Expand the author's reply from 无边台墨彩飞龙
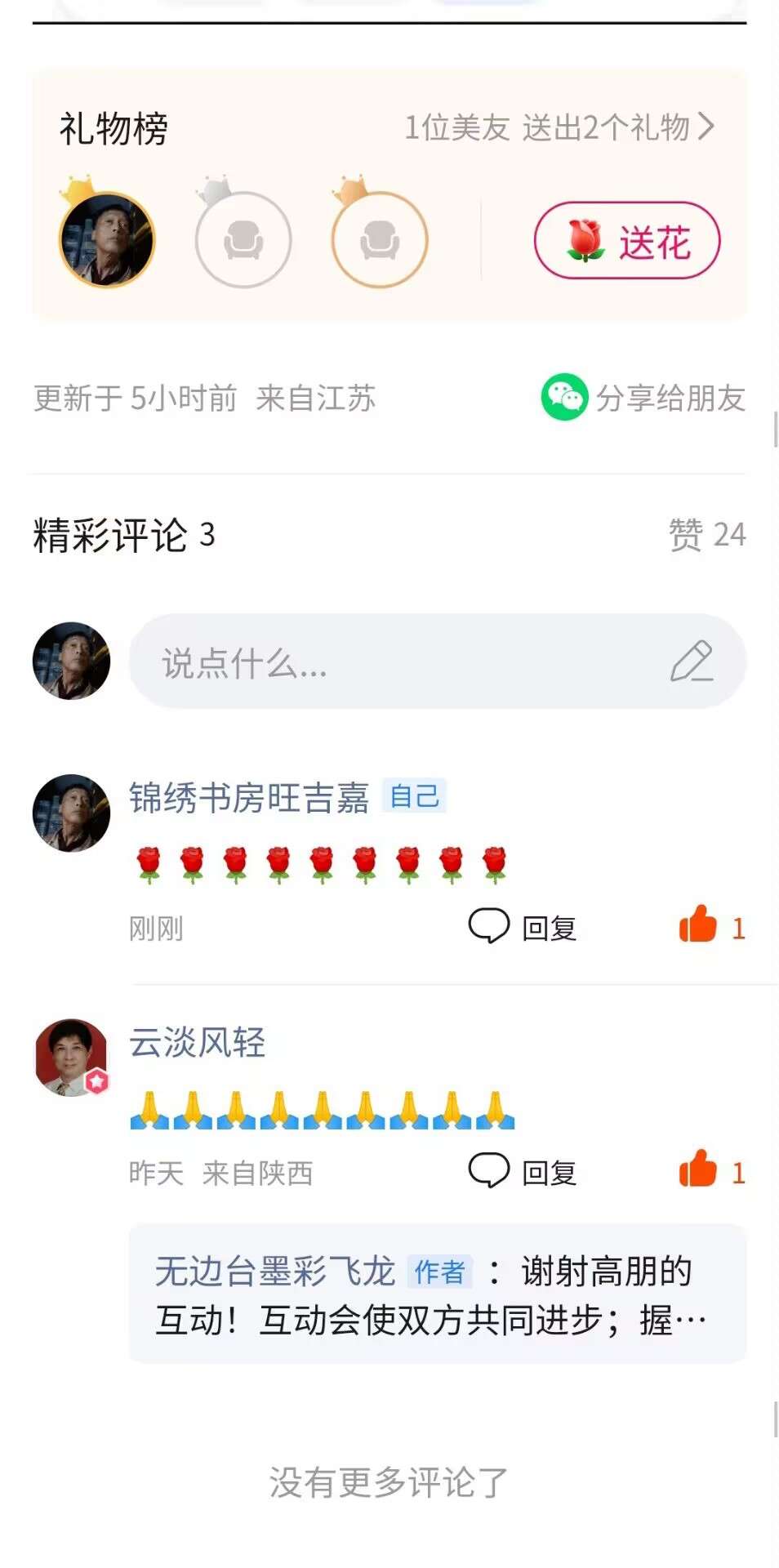This screenshot has height=1568, width=779. (437, 1294)
